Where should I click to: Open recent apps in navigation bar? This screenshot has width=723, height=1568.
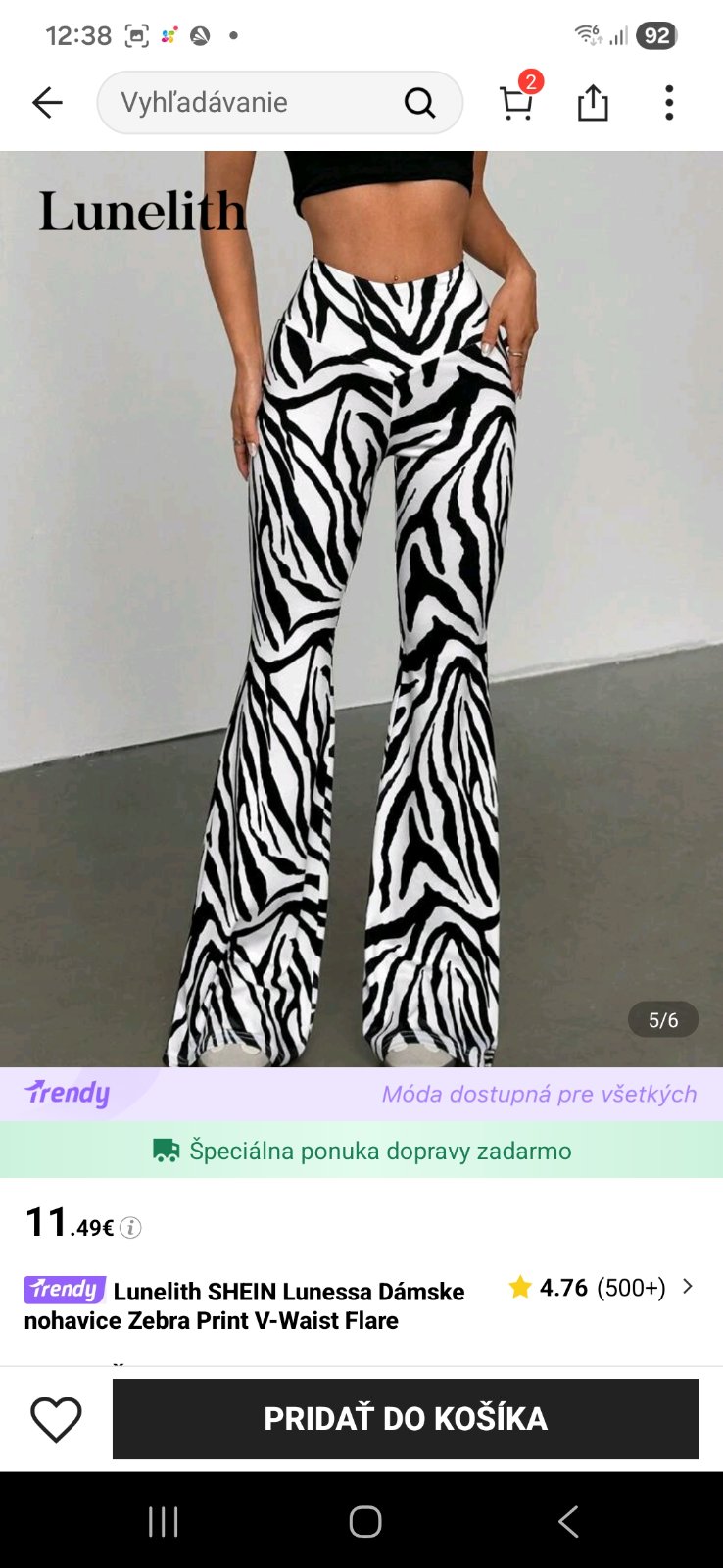click(164, 1521)
